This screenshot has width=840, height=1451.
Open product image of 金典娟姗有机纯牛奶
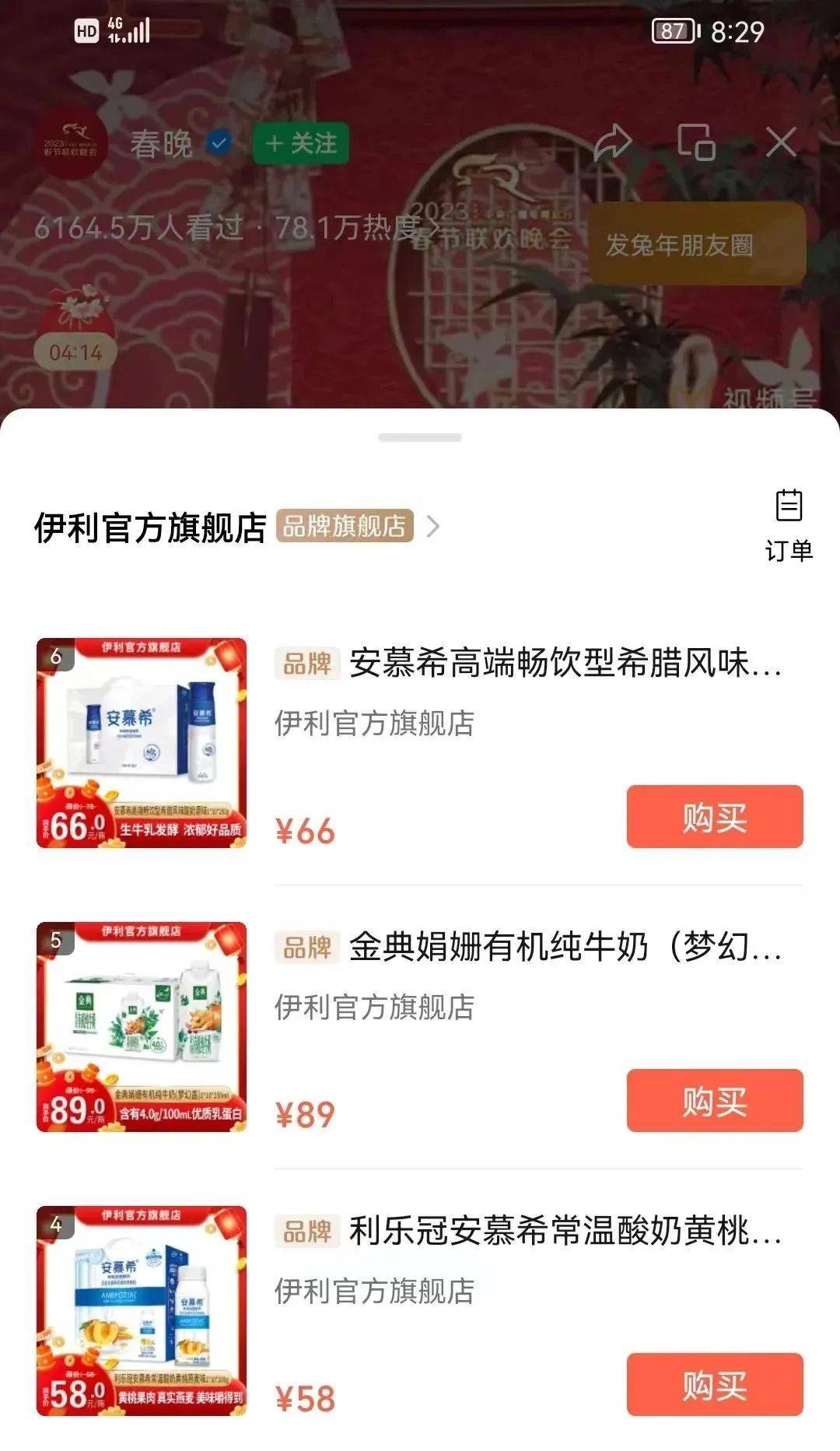[x=142, y=1026]
